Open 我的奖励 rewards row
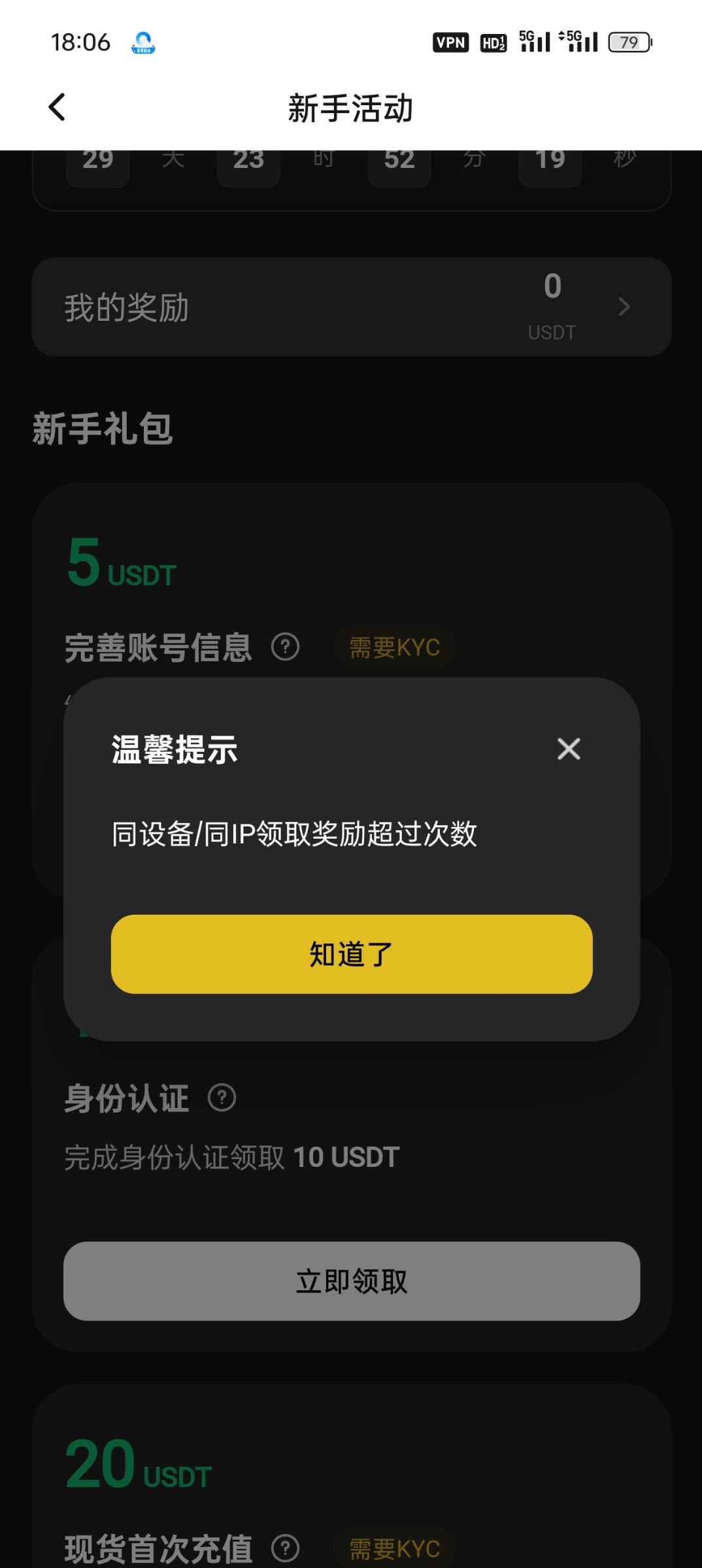 click(x=352, y=306)
